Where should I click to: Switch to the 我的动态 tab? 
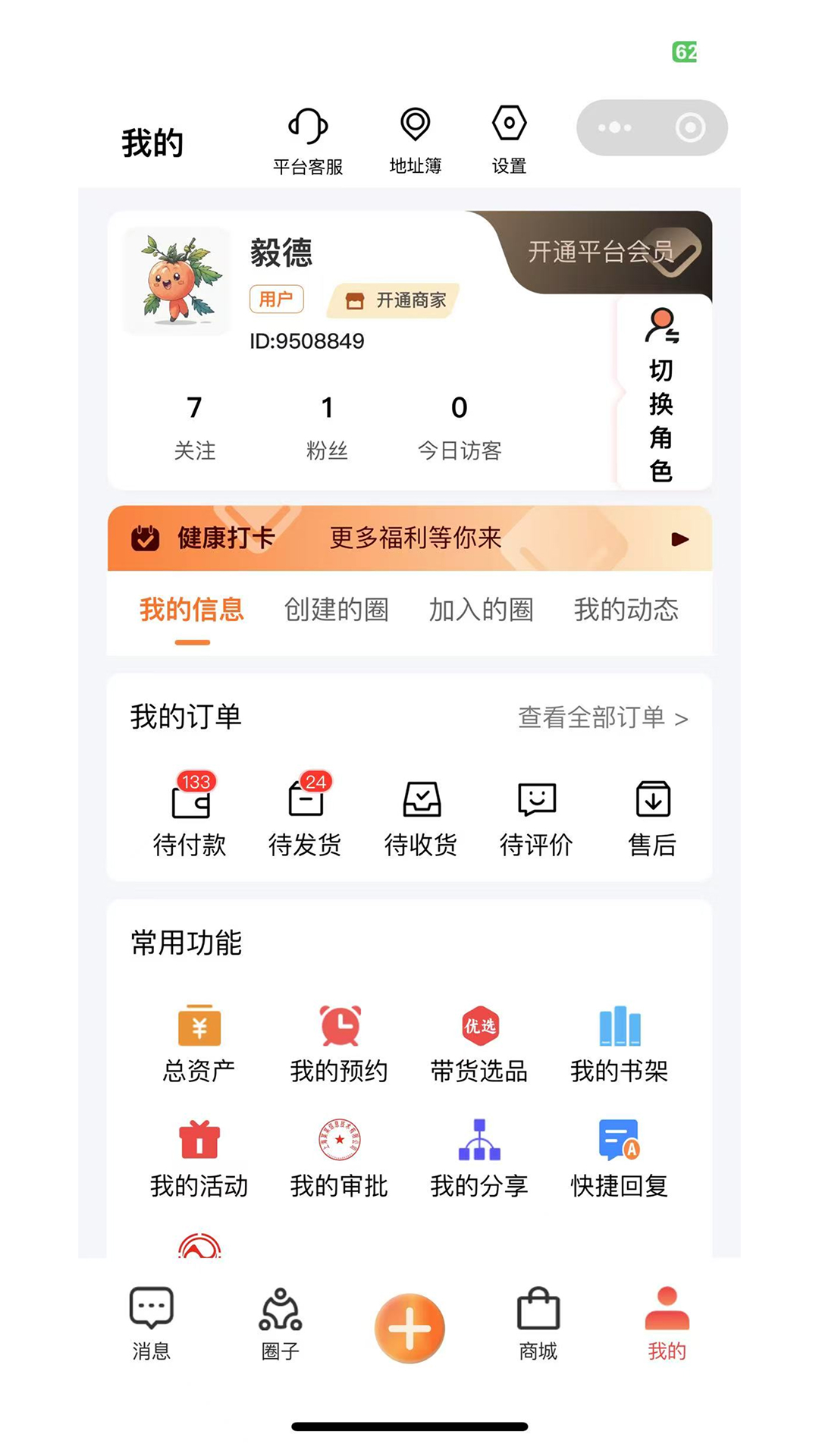pyautogui.click(x=626, y=610)
